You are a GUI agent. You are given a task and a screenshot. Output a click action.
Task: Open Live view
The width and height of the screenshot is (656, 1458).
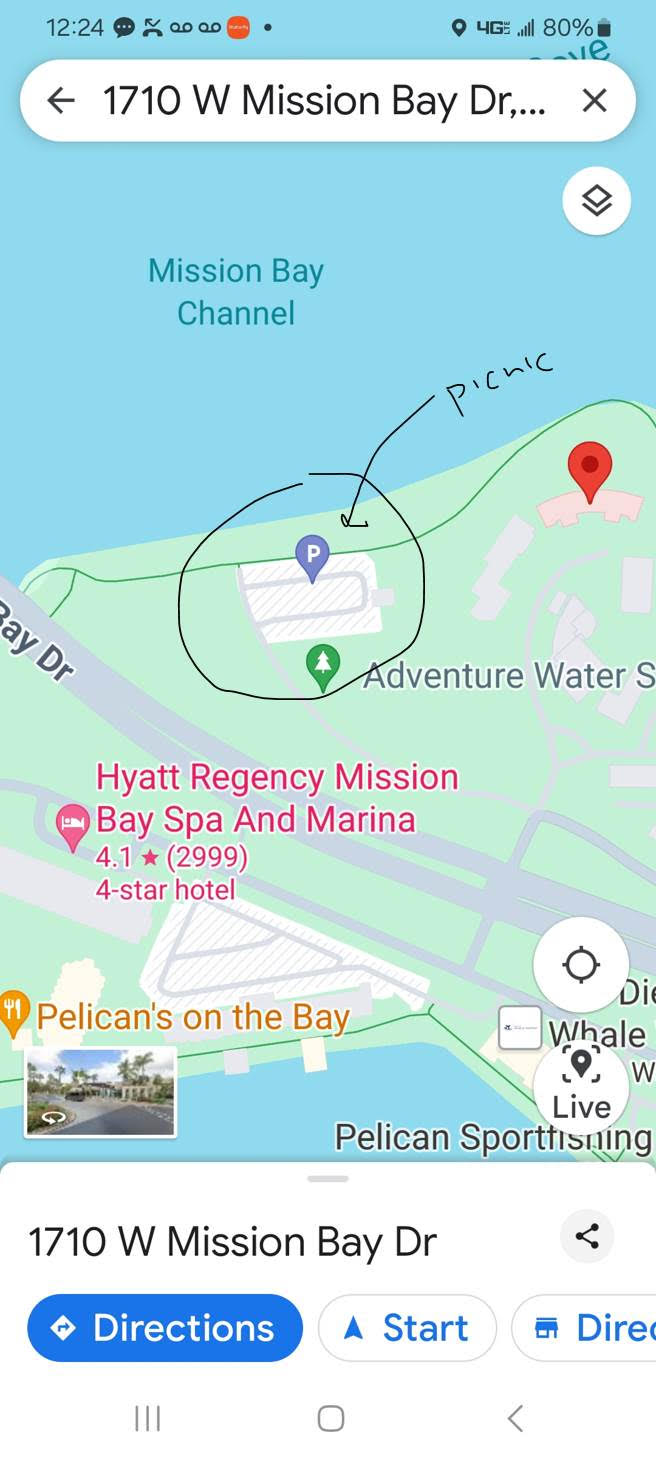pos(581,1087)
